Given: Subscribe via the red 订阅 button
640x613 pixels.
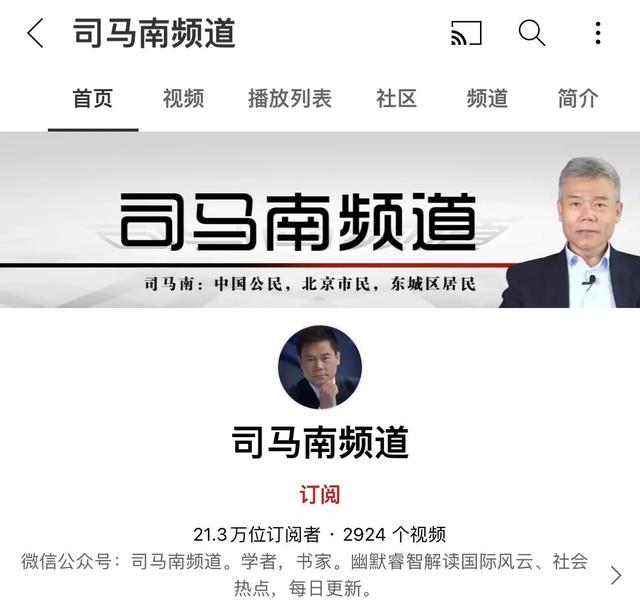Looking at the screenshot, I should (x=320, y=494).
